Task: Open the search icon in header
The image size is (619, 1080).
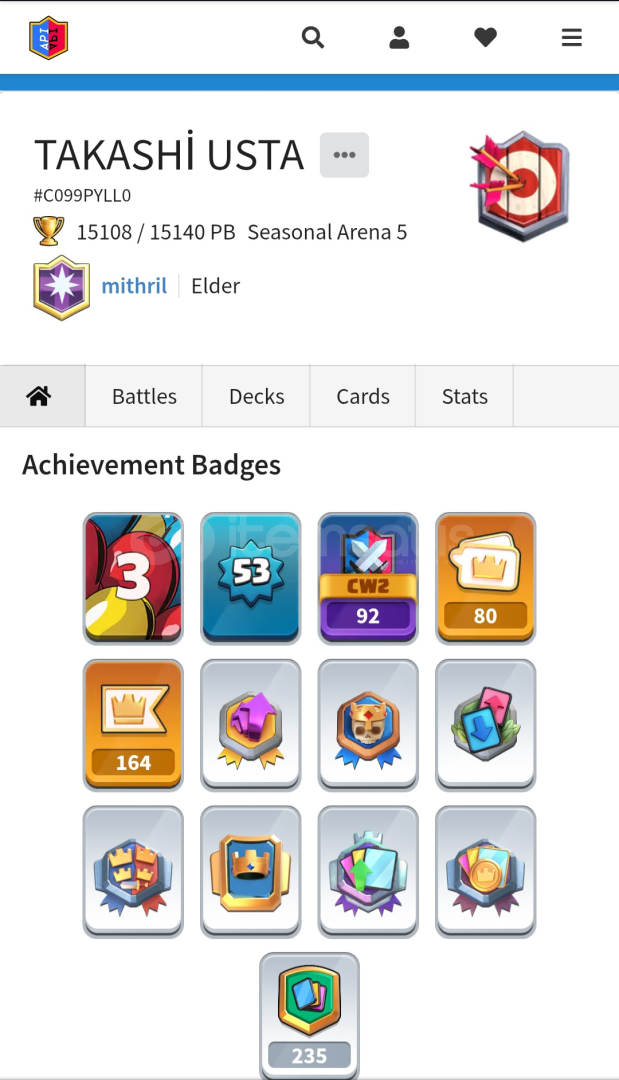Action: coord(313,38)
